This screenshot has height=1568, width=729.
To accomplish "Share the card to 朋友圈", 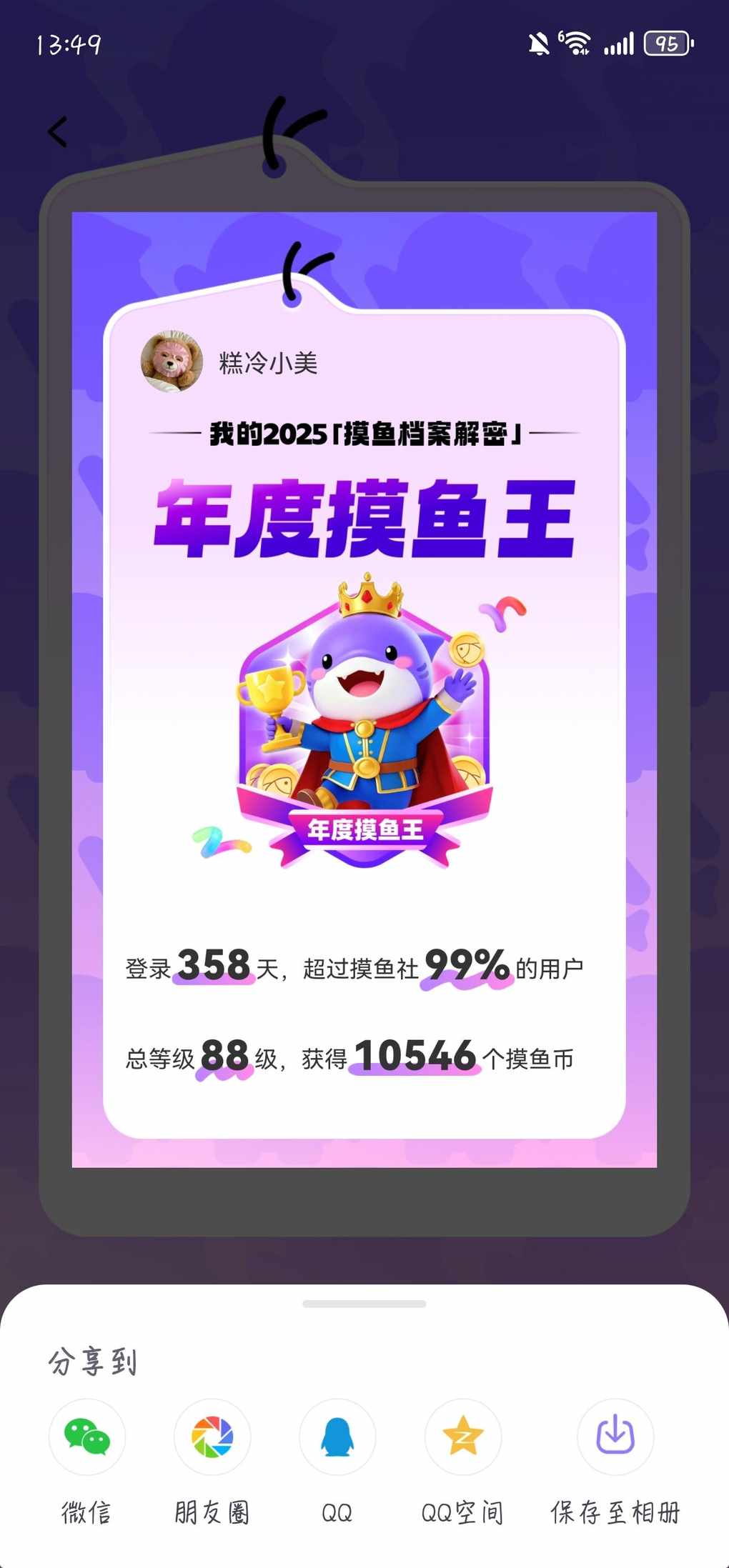I will (x=212, y=1437).
